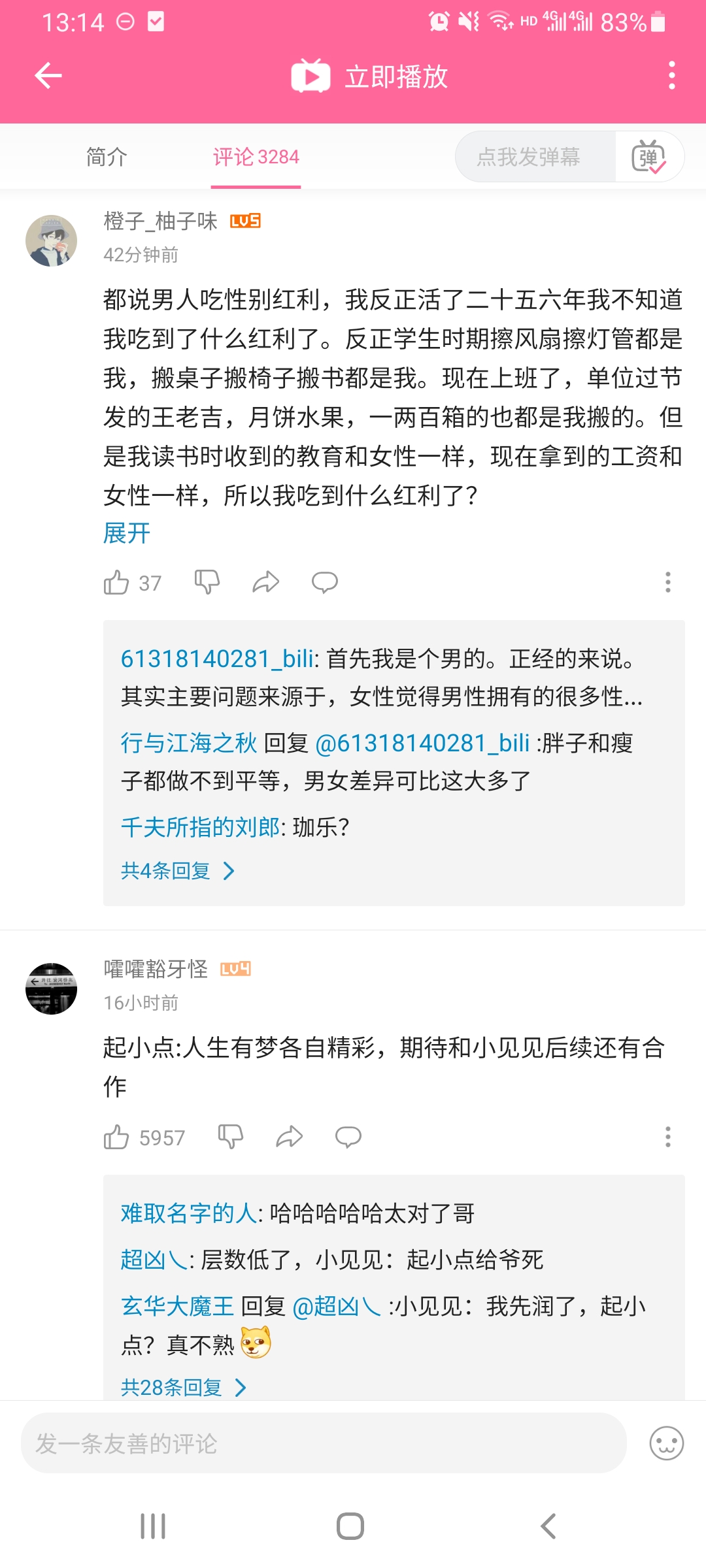Open 橙子_柚子味's profile avatar
This screenshot has height=1568, width=706.
click(x=51, y=240)
